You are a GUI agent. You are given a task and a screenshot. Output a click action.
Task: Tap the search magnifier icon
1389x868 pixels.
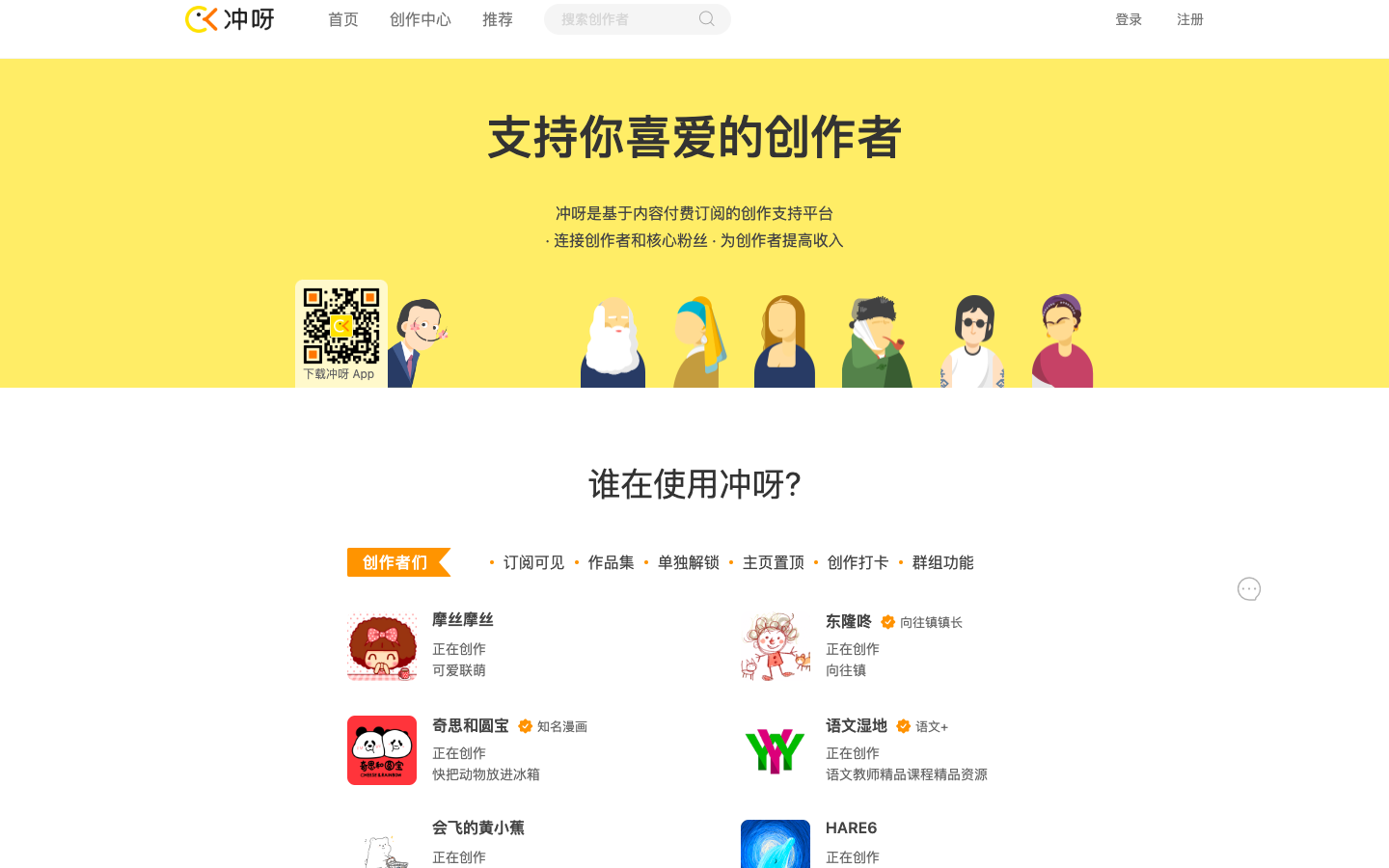(707, 19)
